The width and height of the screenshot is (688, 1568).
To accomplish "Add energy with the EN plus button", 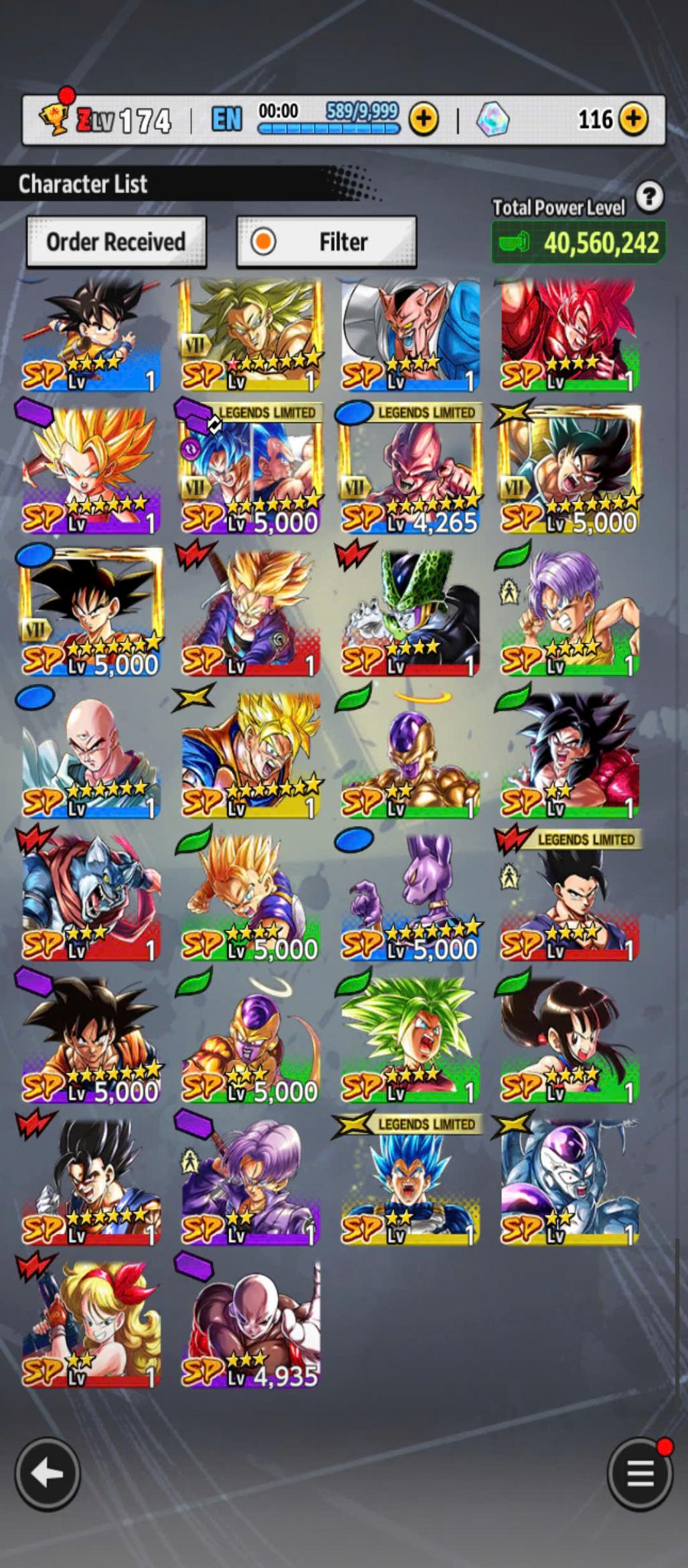I will 424,120.
